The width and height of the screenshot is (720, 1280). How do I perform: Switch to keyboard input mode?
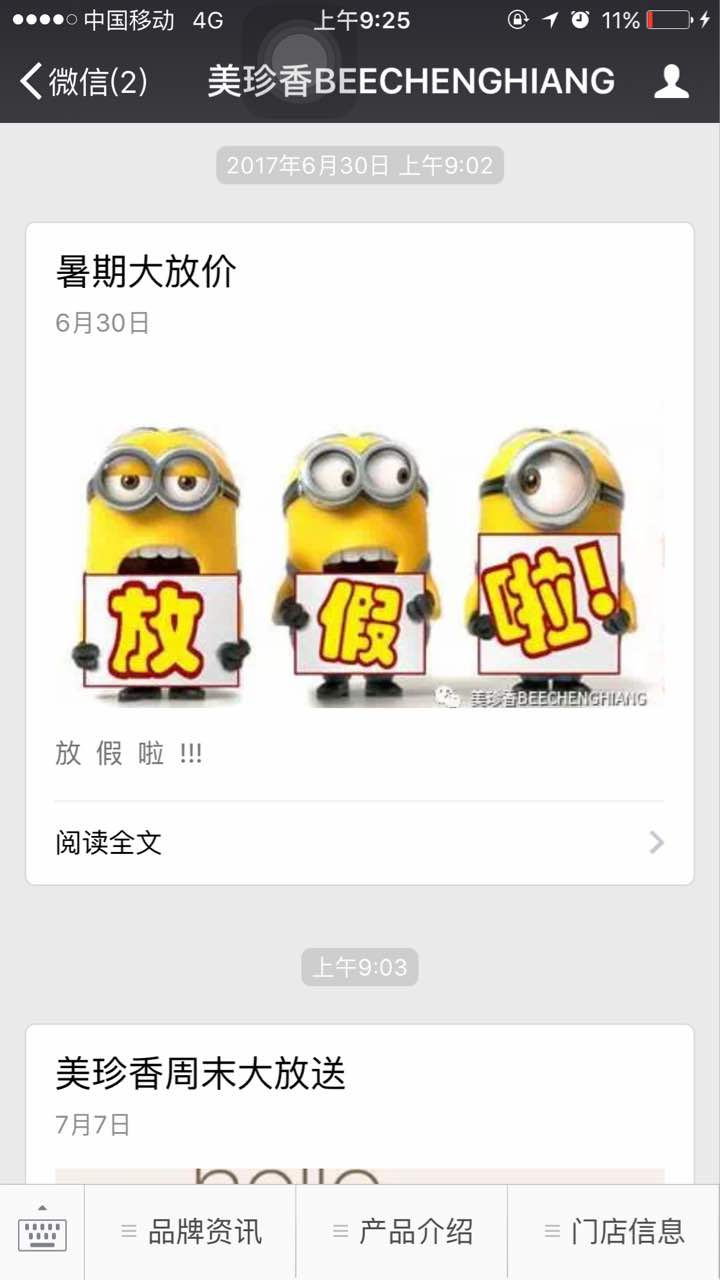pos(42,1232)
